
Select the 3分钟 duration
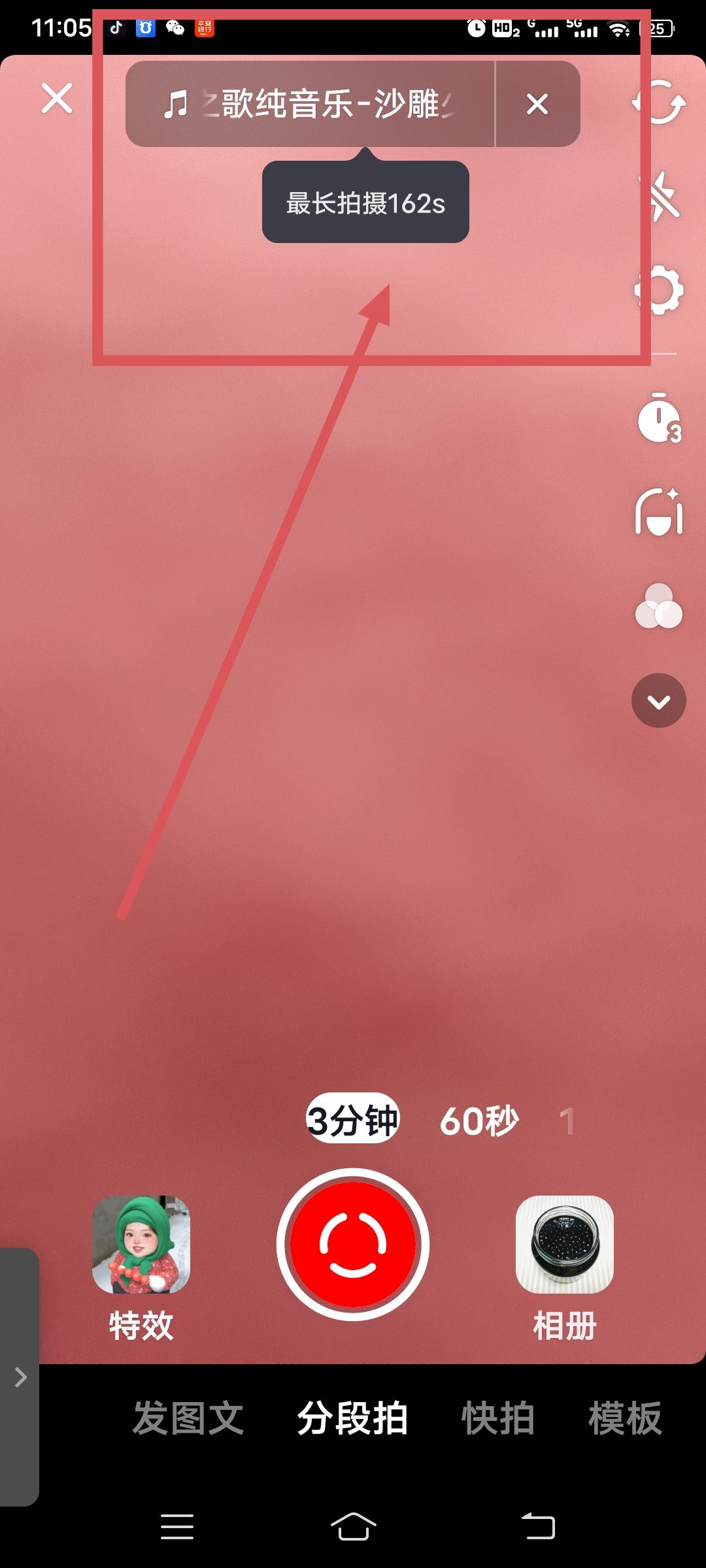[352, 1120]
